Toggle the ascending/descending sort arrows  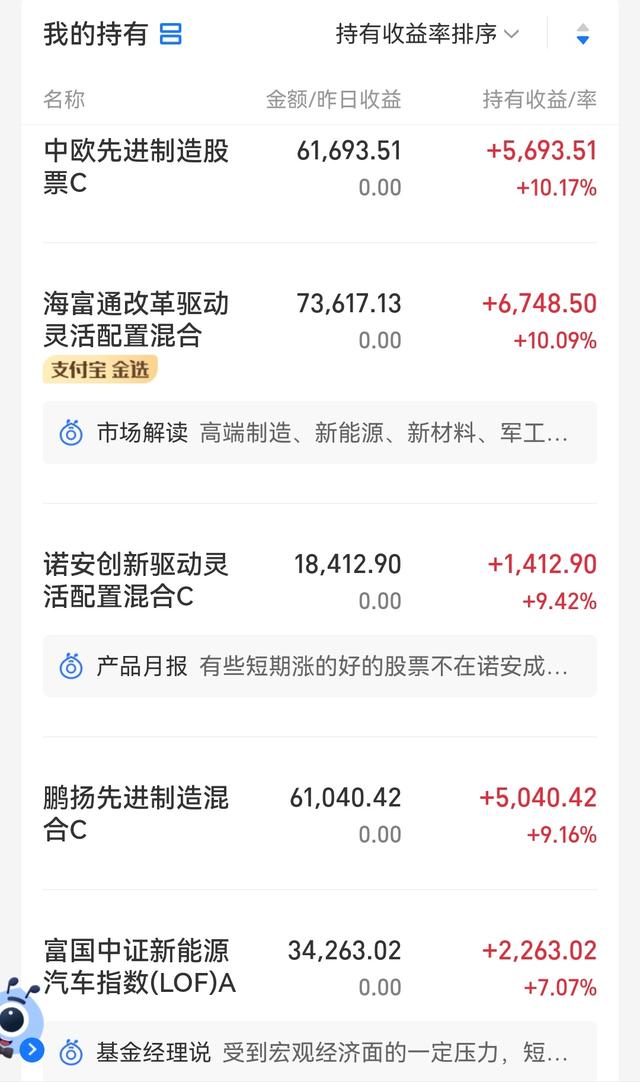[x=583, y=34]
